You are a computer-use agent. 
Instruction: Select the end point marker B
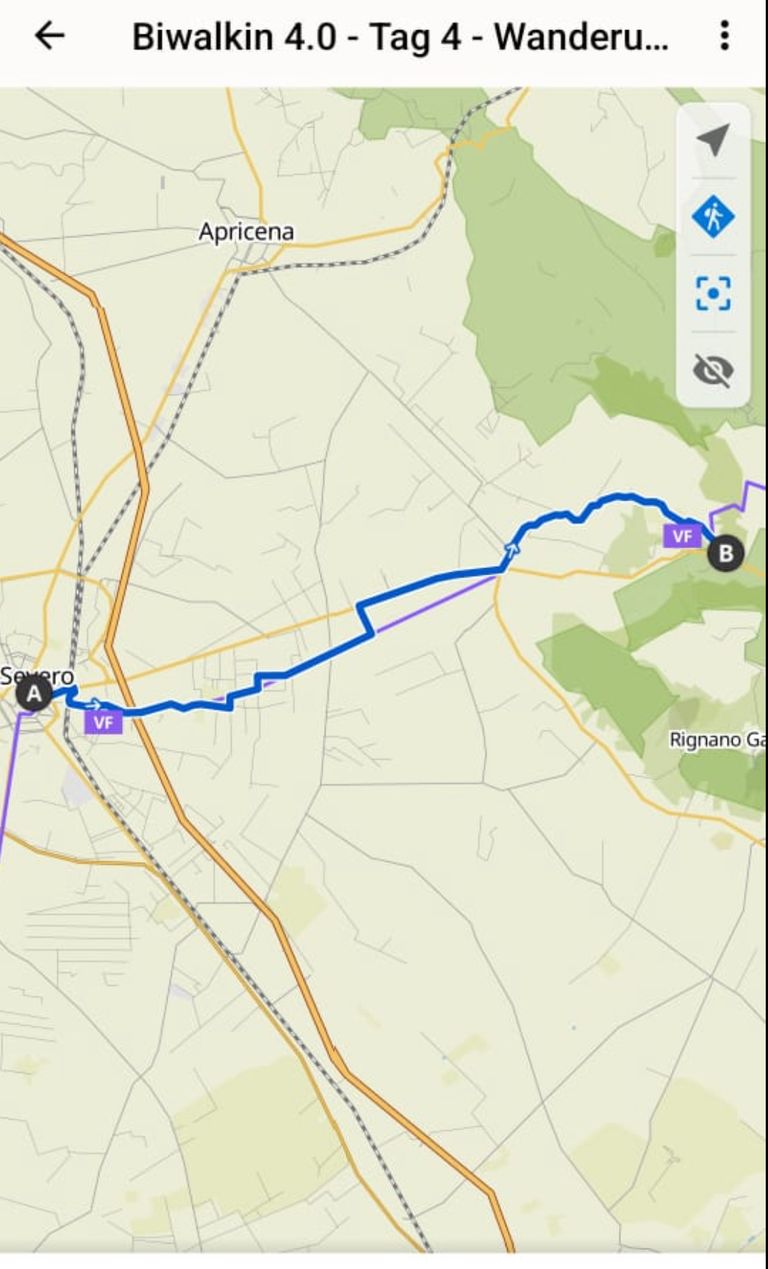pyautogui.click(x=726, y=553)
